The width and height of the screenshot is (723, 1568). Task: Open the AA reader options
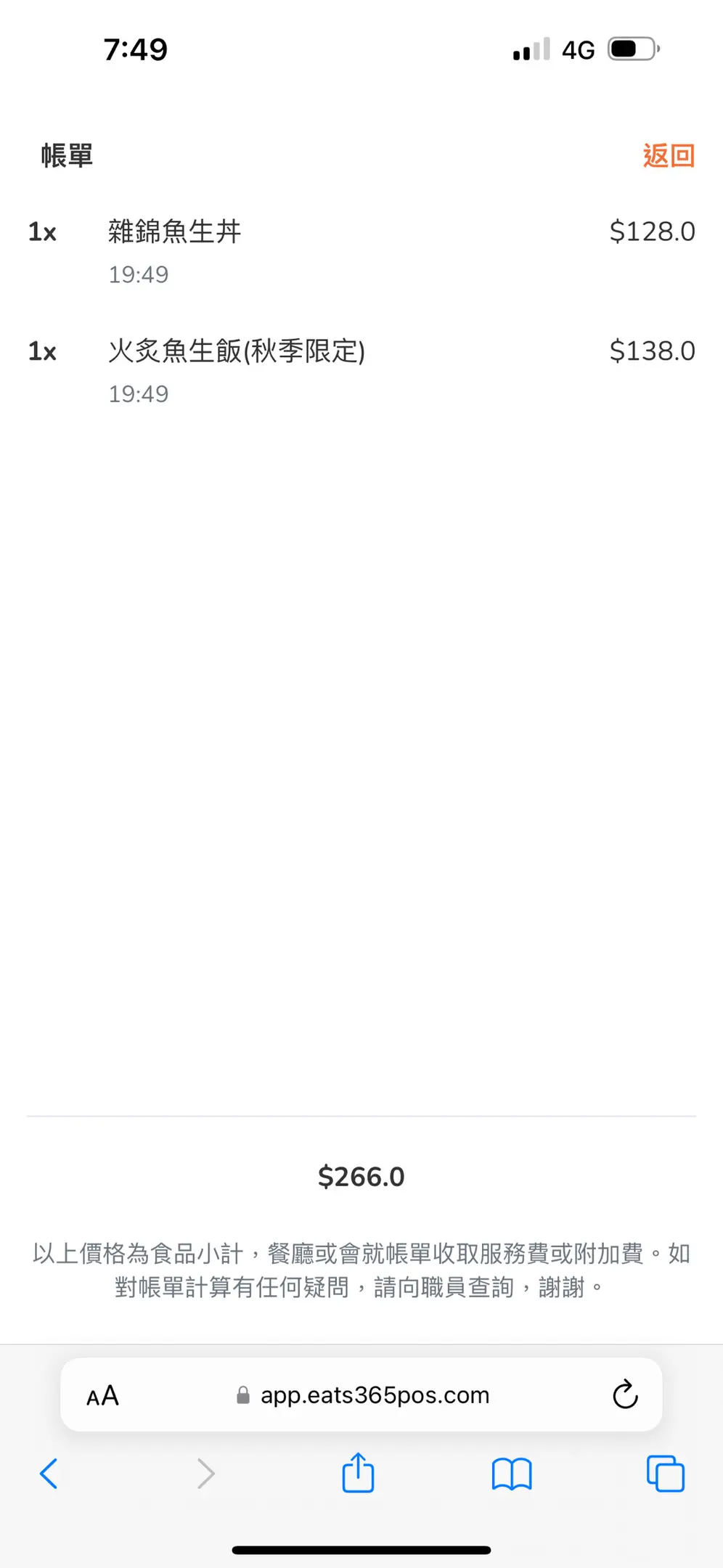[x=102, y=1395]
